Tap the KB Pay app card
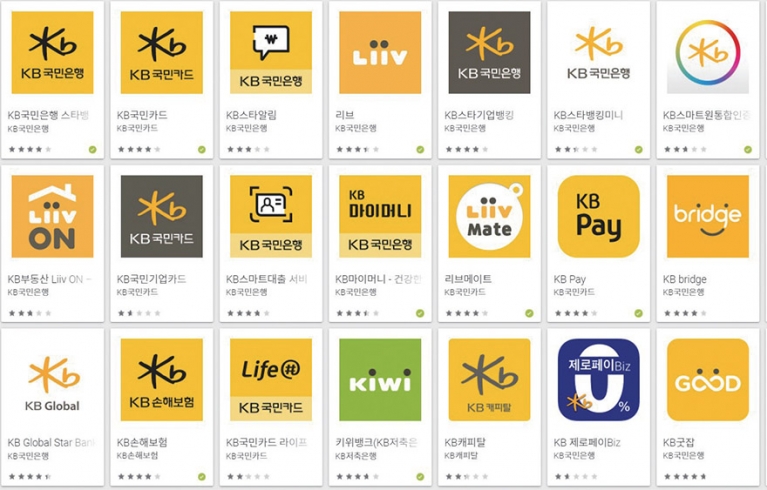 pos(598,217)
